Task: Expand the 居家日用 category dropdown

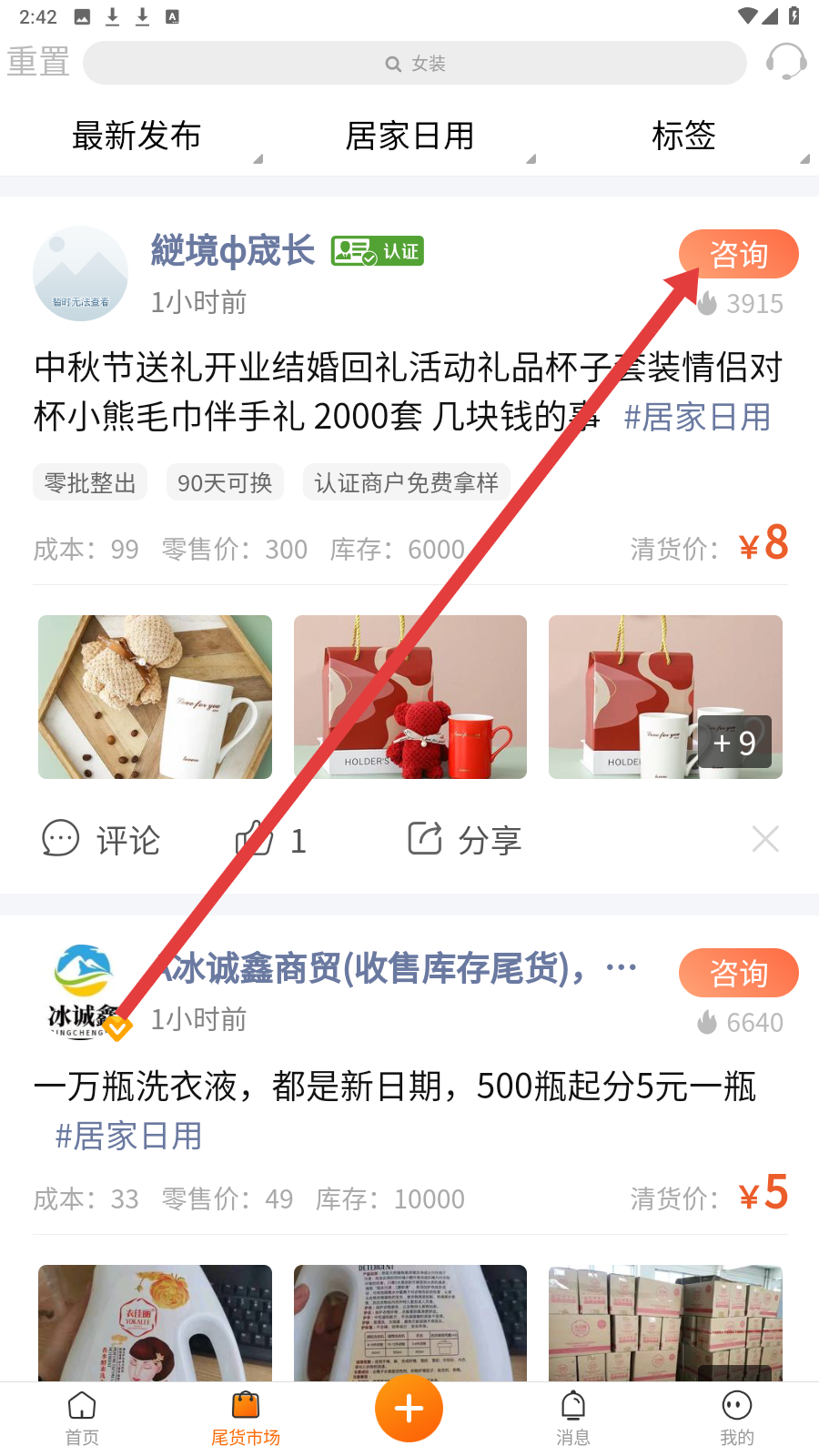Action: coord(409,136)
